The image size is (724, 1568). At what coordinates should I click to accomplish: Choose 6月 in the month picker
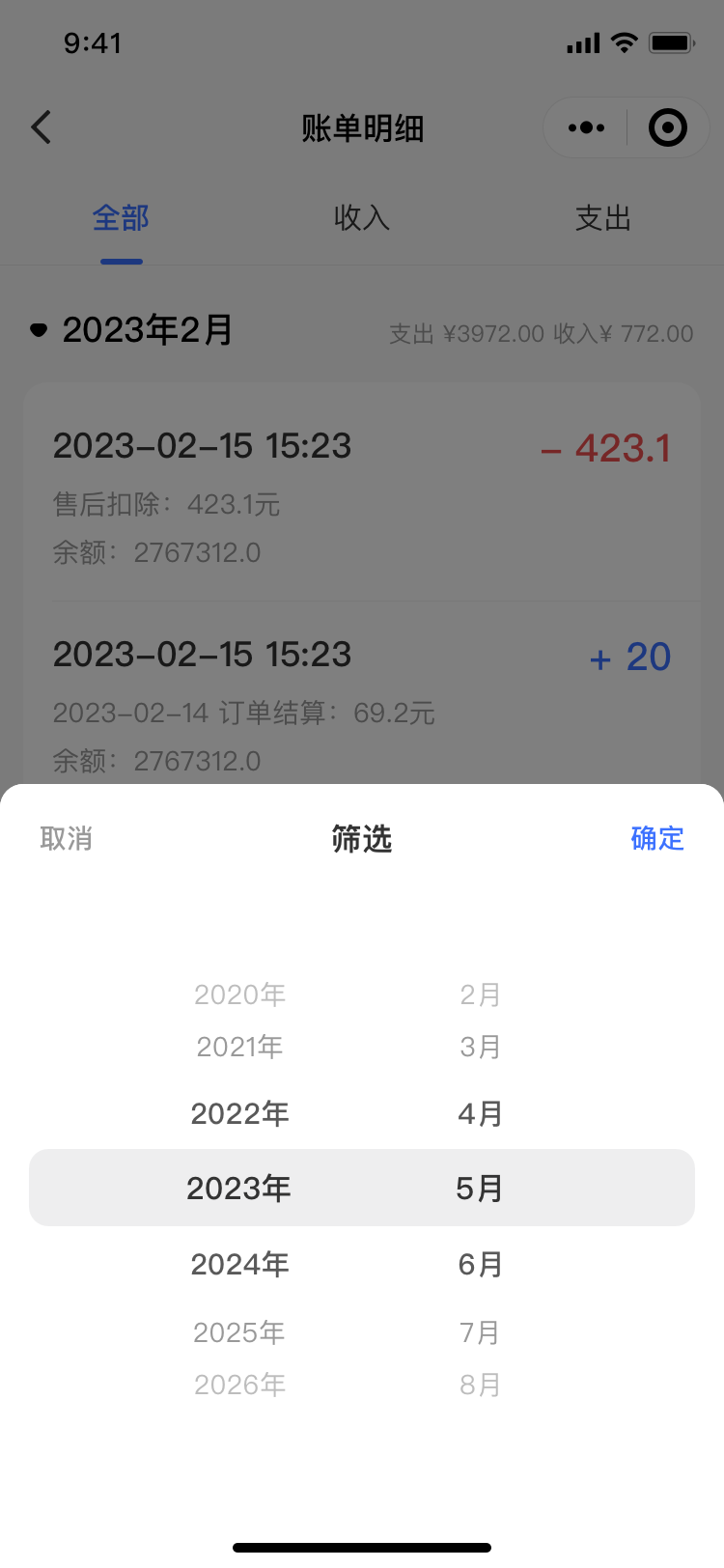tap(480, 1264)
